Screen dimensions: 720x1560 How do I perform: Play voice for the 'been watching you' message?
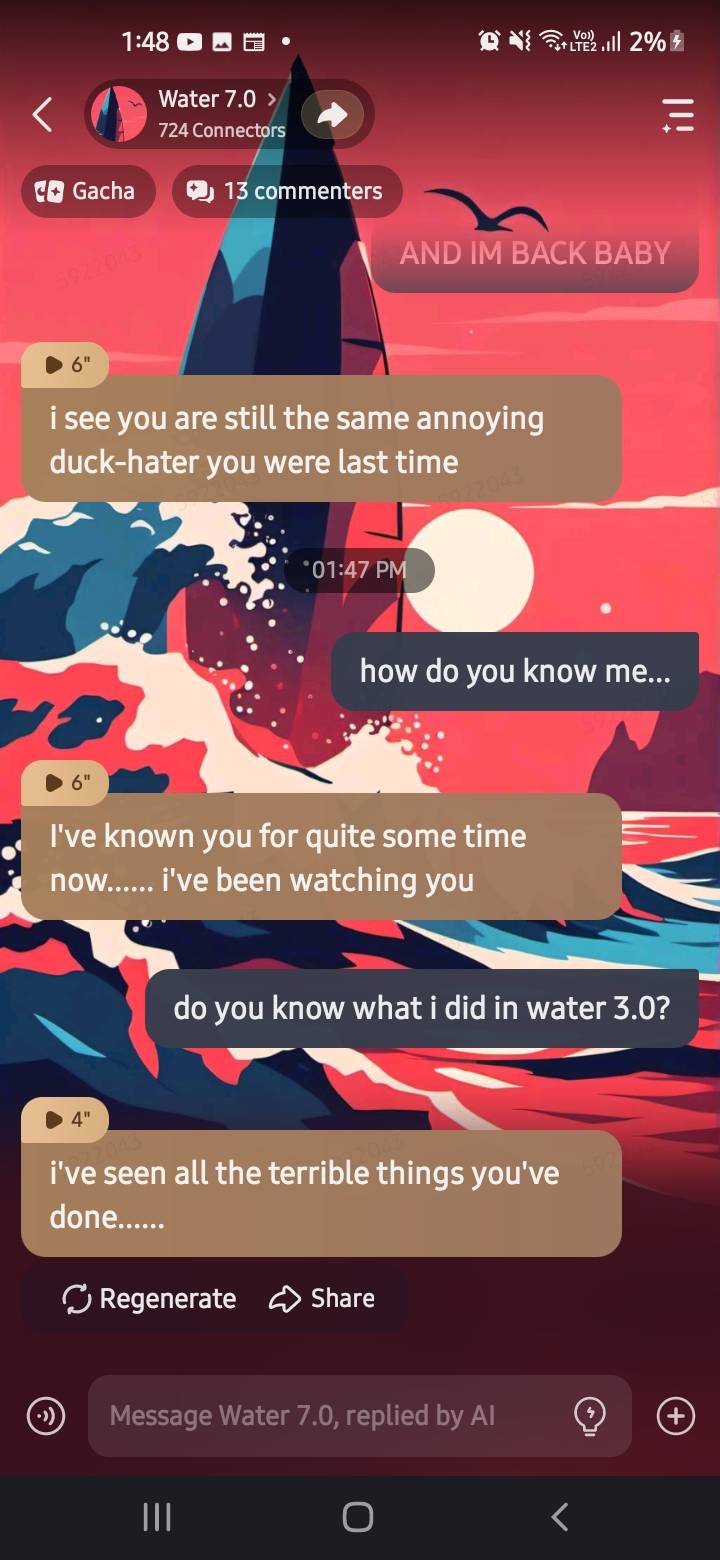click(66, 783)
